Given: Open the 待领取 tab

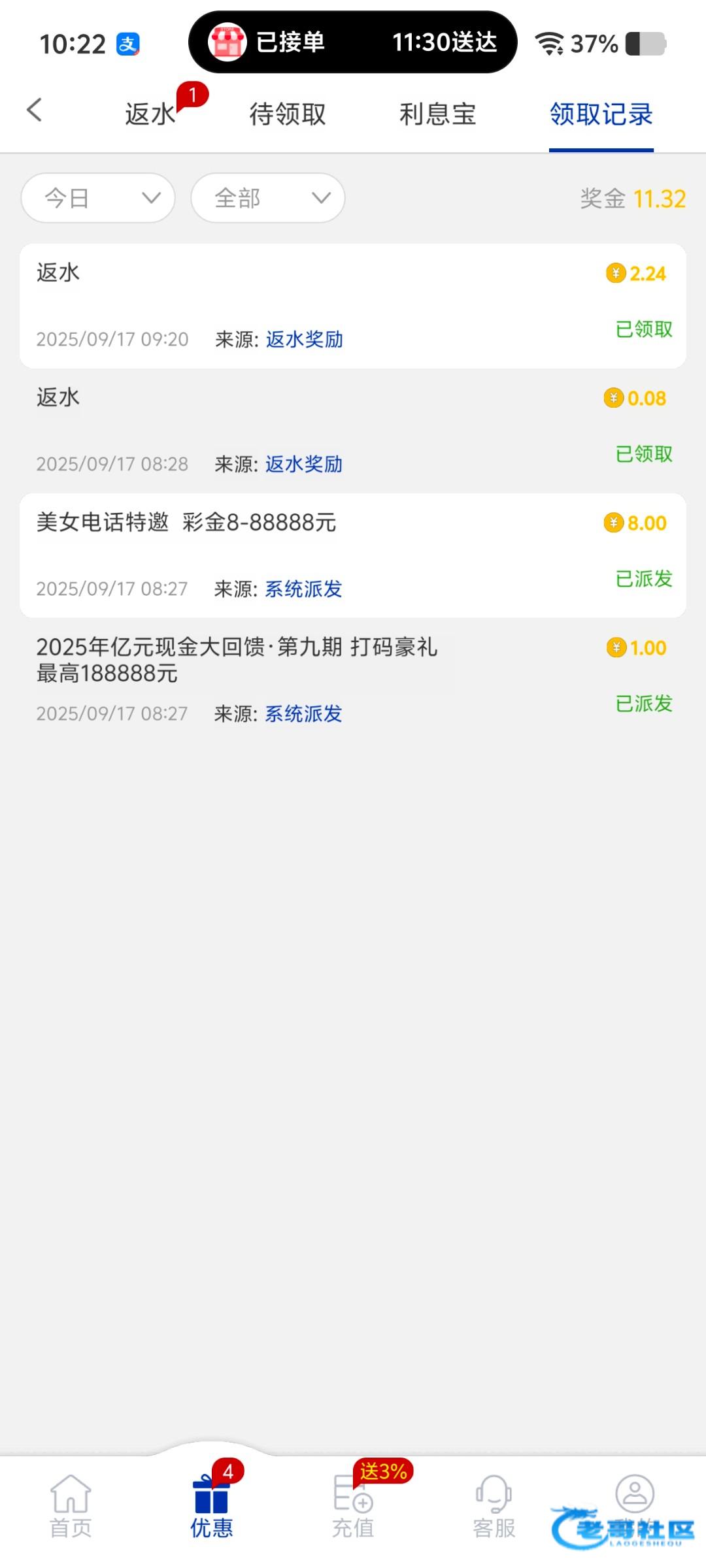Looking at the screenshot, I should (x=288, y=114).
